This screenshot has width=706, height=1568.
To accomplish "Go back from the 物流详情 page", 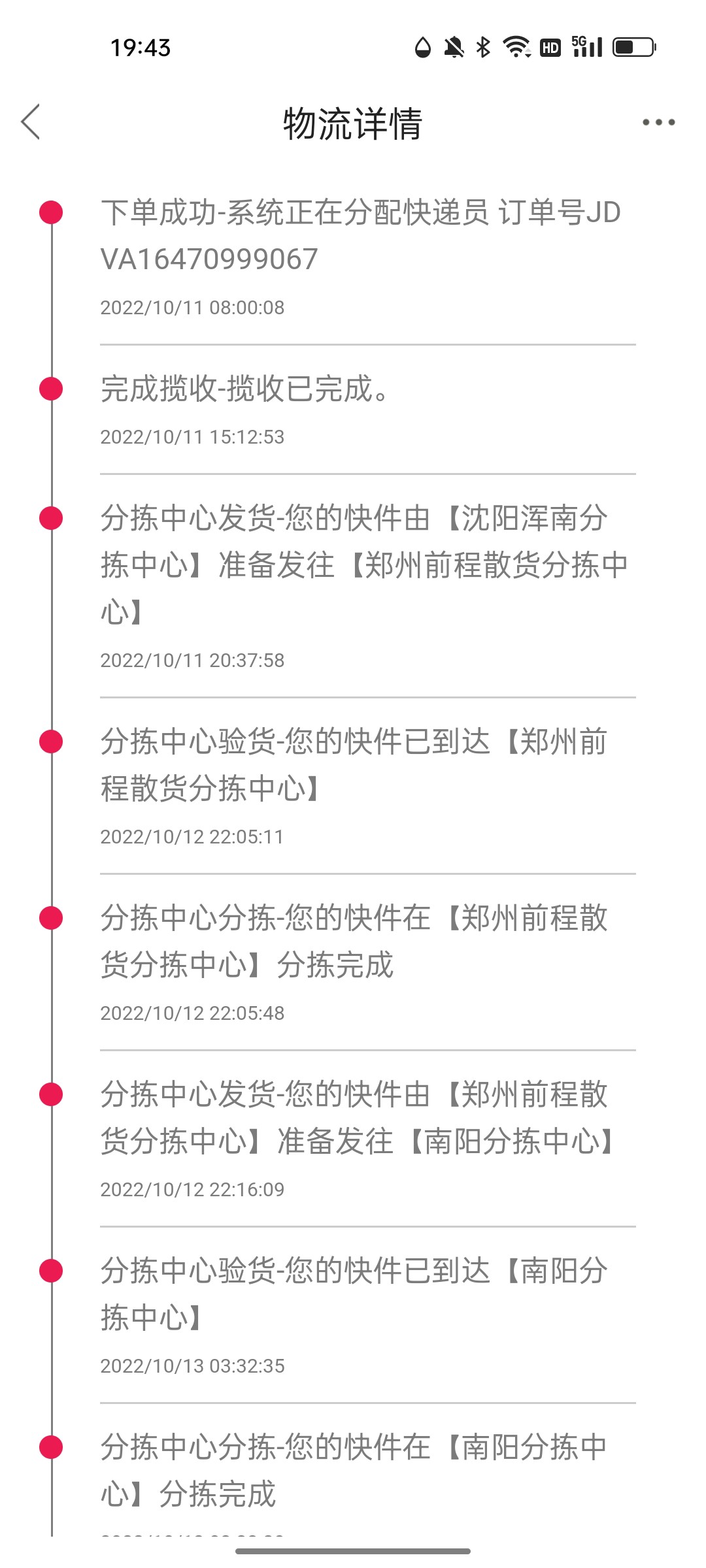I will pyautogui.click(x=31, y=122).
